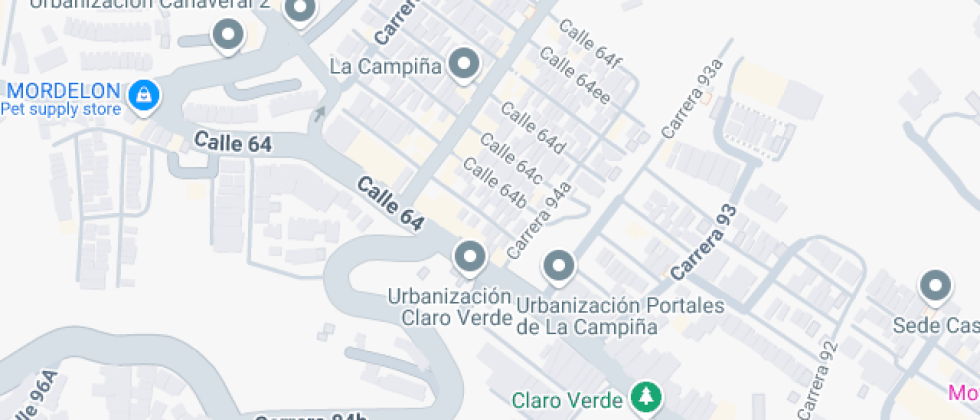Tap the Urbanización Claro Verde pin
Image resolution: width=980 pixels, height=420 pixels.
click(x=469, y=258)
